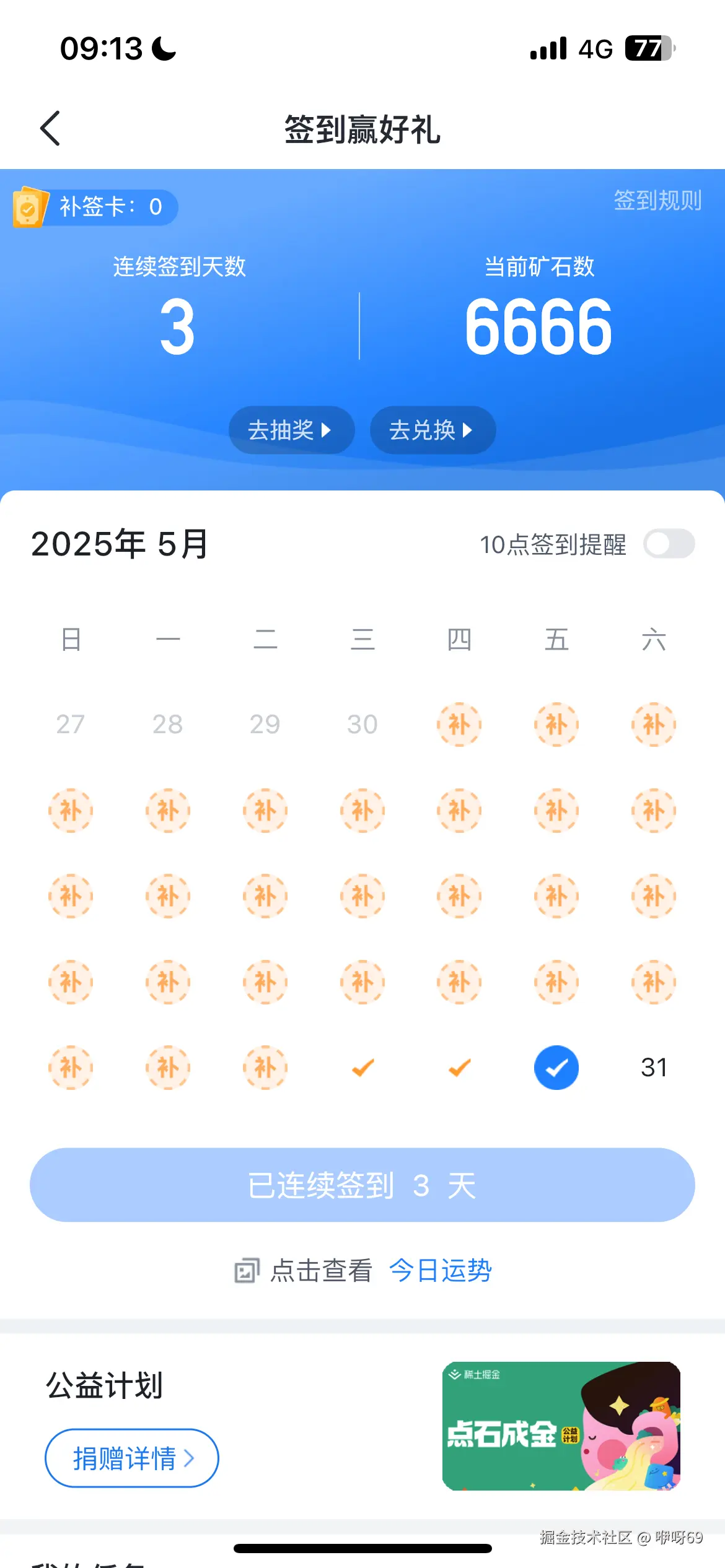Click the 补签卡 card icon
This screenshot has height=1568, width=725.
pyautogui.click(x=30, y=207)
